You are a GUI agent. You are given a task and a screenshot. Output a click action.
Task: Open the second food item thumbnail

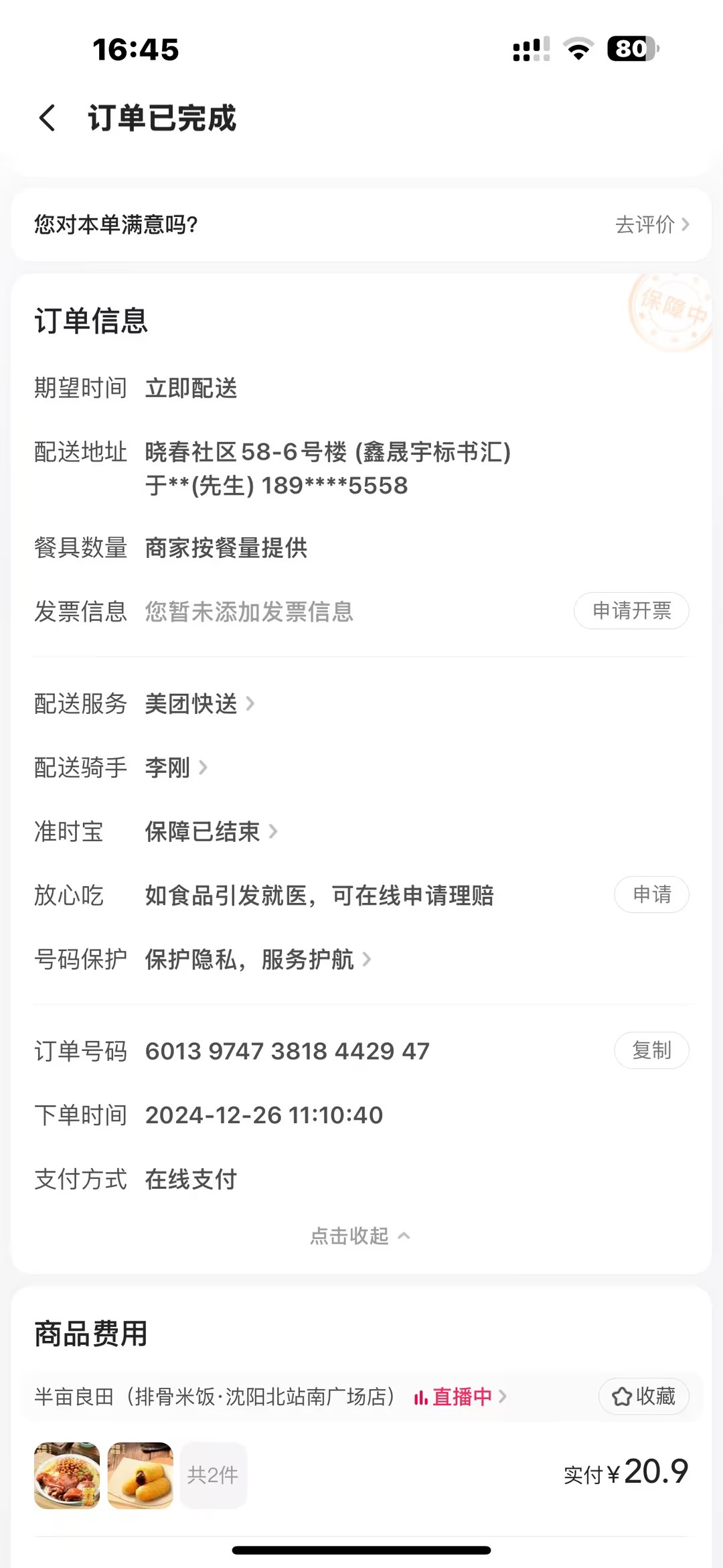140,1475
